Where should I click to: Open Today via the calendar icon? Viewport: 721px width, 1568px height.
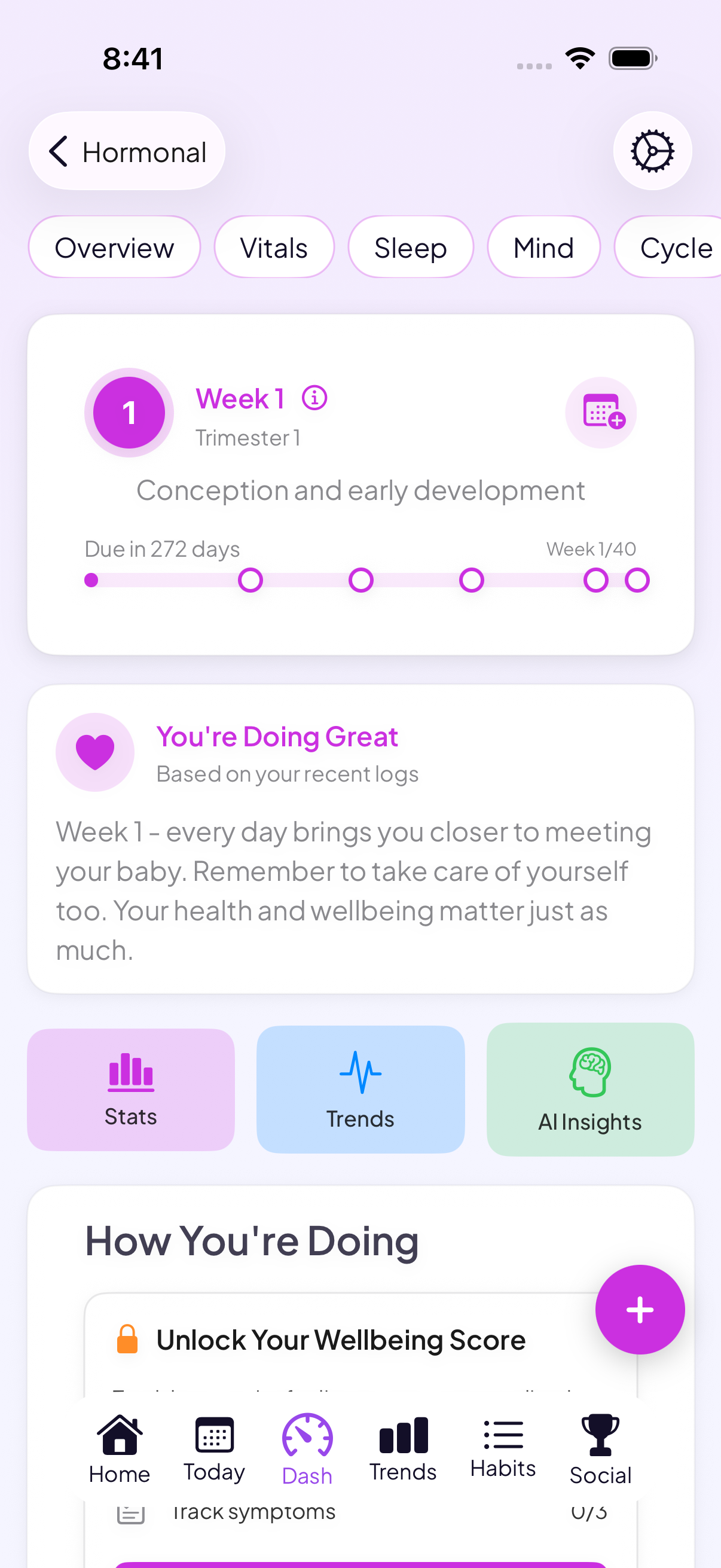click(x=213, y=1452)
